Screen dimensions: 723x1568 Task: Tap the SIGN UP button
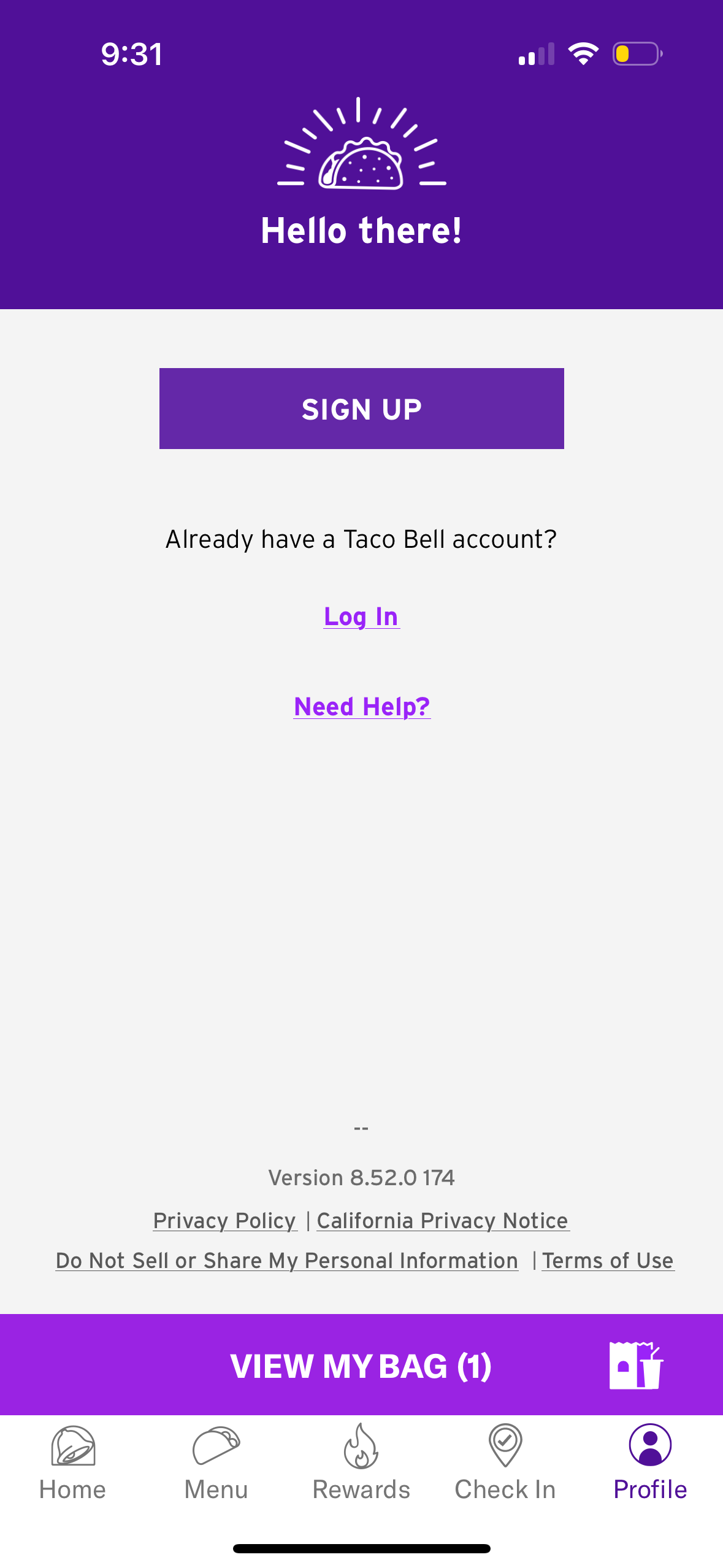click(x=361, y=408)
